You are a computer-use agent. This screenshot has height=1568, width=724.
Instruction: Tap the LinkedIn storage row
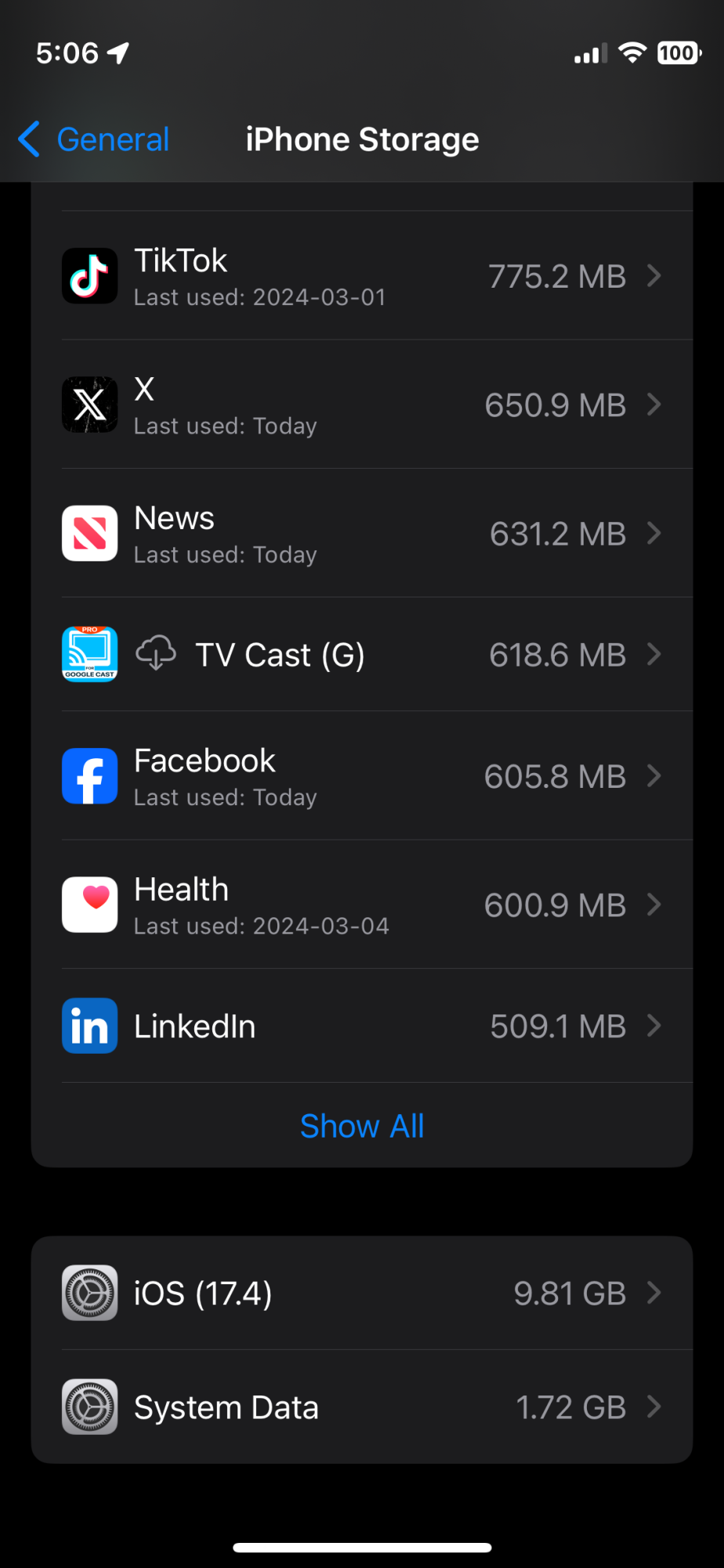click(x=361, y=1026)
